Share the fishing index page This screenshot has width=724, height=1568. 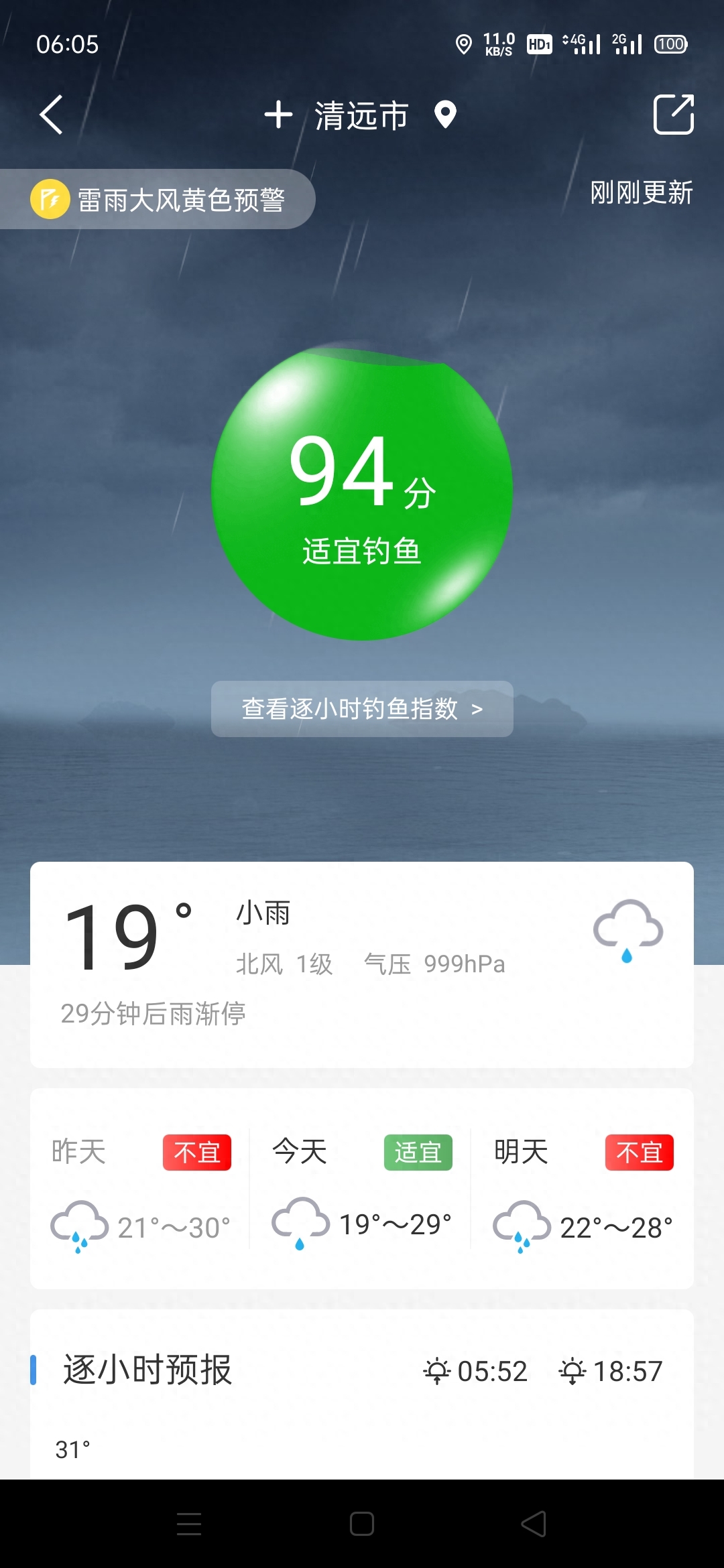[673, 115]
